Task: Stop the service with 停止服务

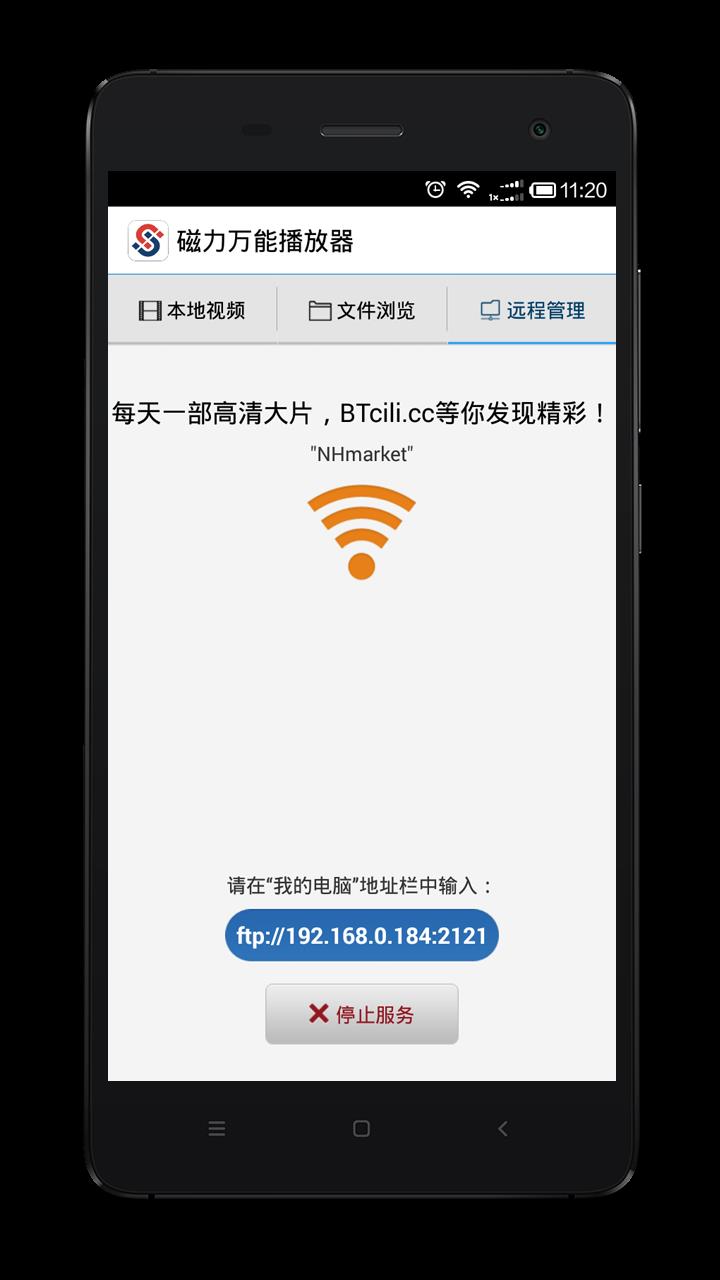Action: [x=361, y=1014]
